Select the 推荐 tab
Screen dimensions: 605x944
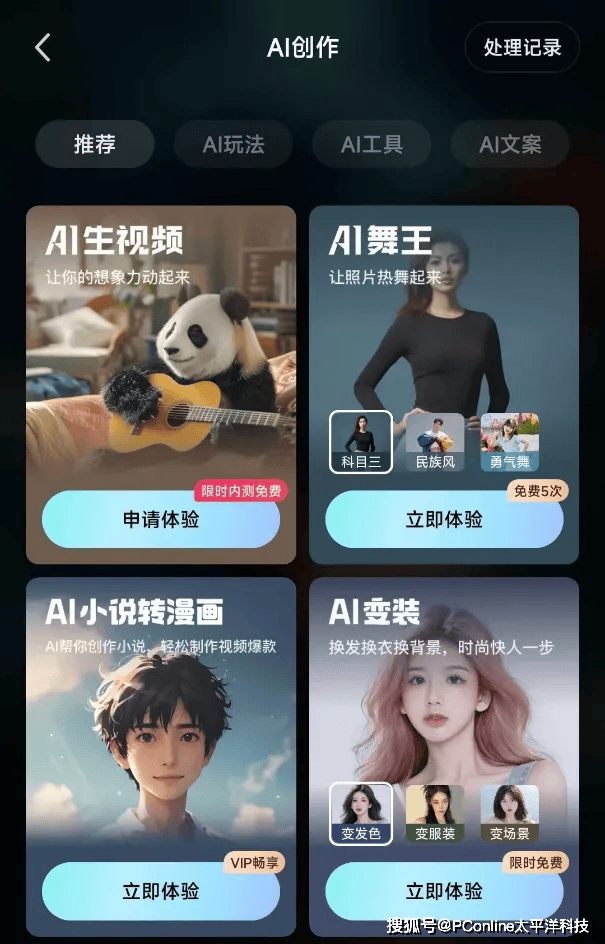pos(95,144)
